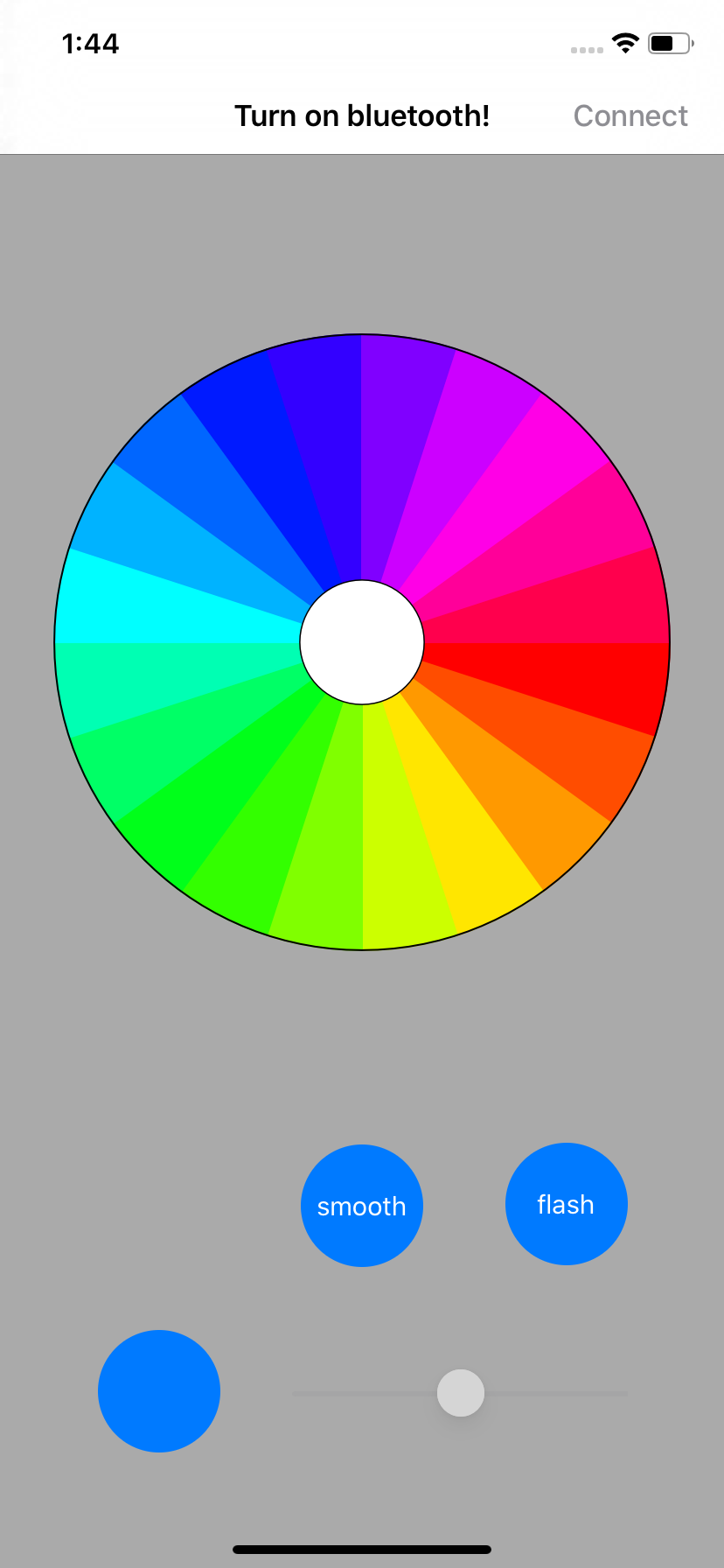
Task: Tap Connect in the navigation bar
Action: pyautogui.click(x=630, y=115)
